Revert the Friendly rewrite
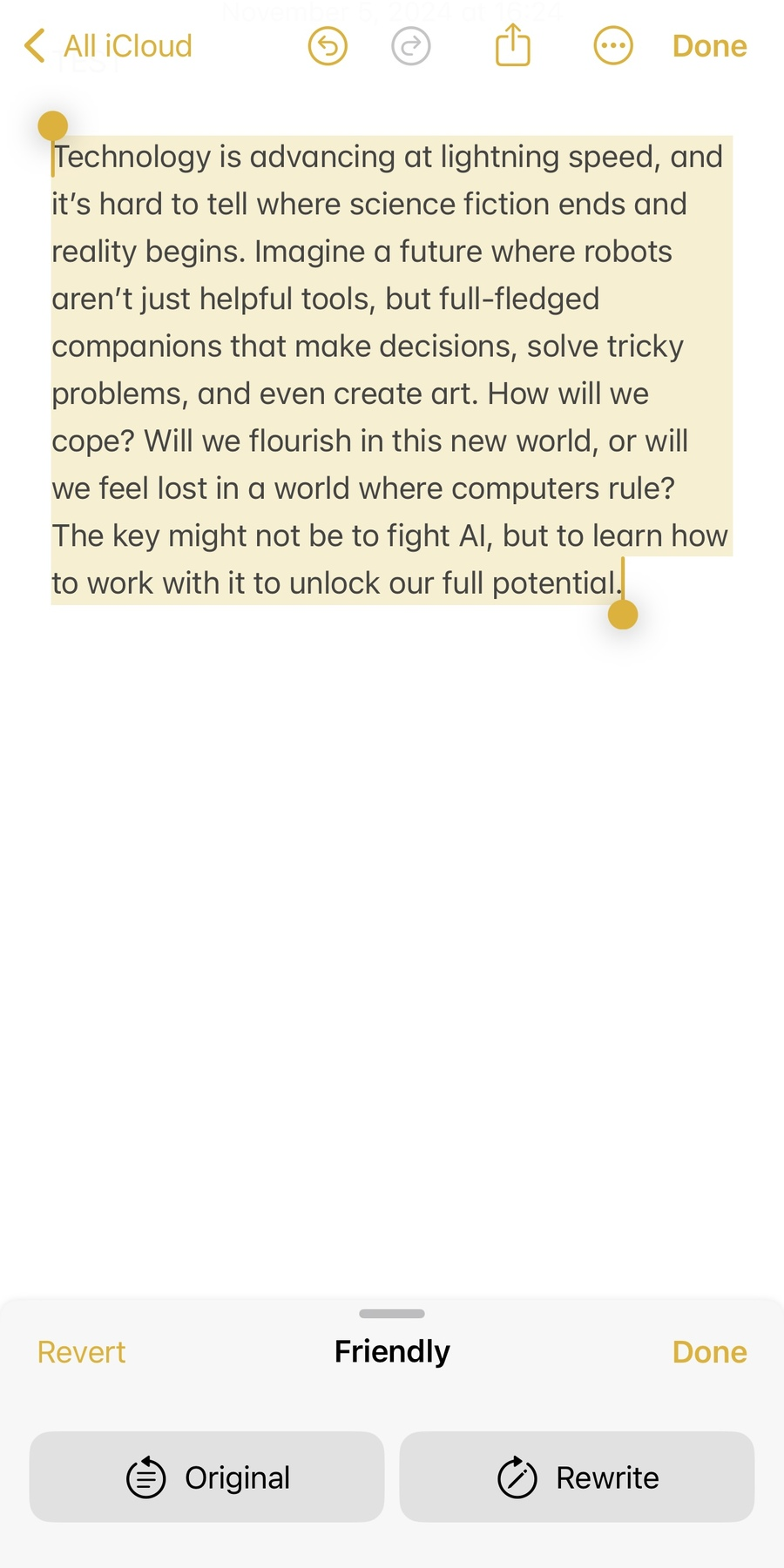784x1568 pixels. click(x=82, y=1352)
